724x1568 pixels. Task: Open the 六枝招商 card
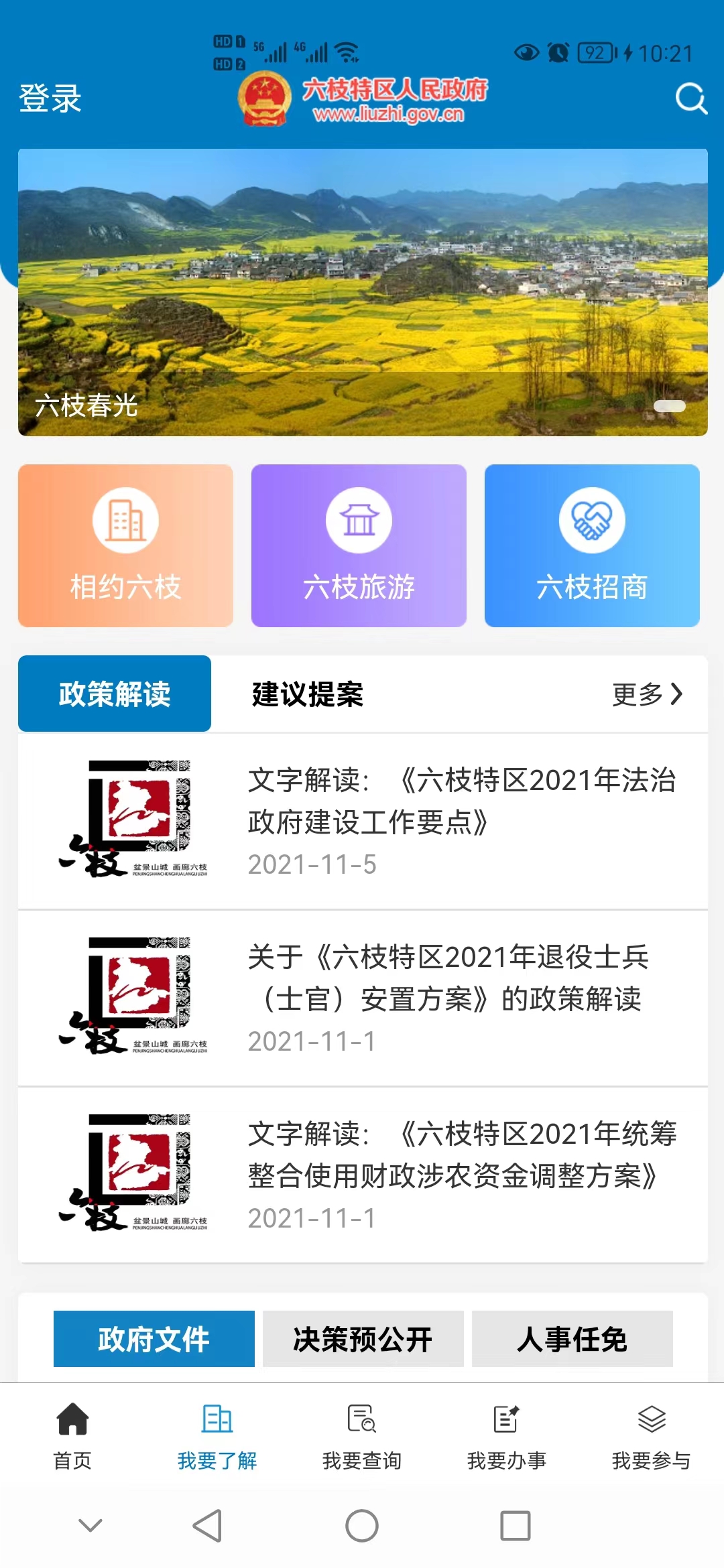click(592, 545)
